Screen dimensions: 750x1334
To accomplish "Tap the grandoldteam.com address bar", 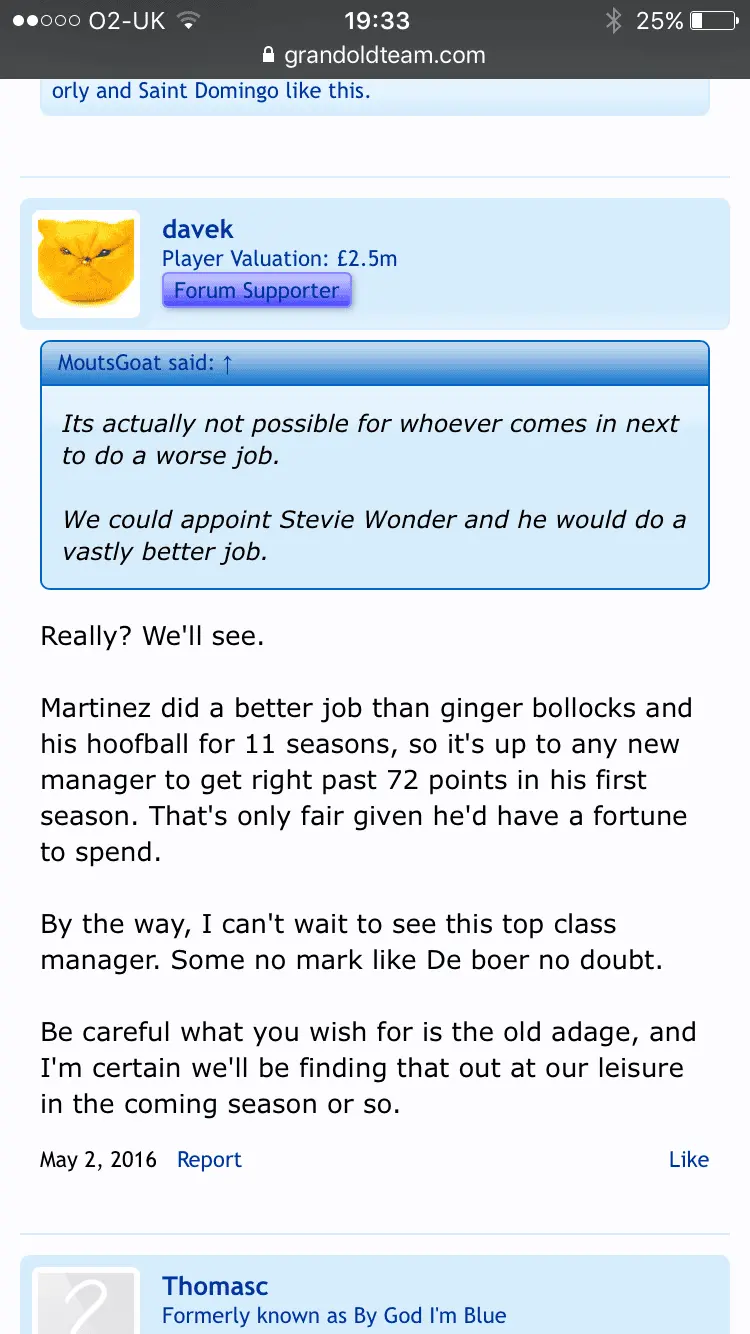I will [375, 55].
